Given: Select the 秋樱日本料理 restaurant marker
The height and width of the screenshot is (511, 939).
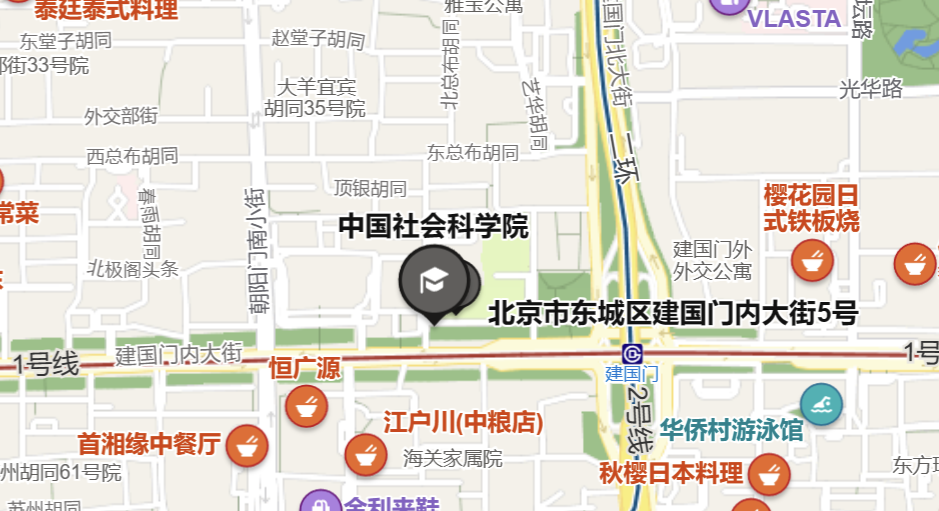Looking at the screenshot, I should 768,474.
